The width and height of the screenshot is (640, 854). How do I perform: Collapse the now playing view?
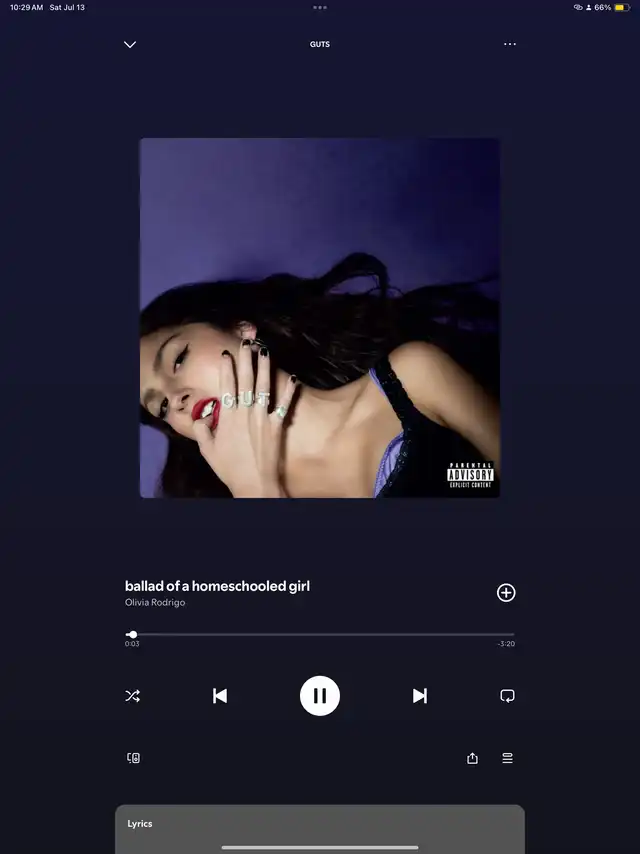click(x=130, y=44)
